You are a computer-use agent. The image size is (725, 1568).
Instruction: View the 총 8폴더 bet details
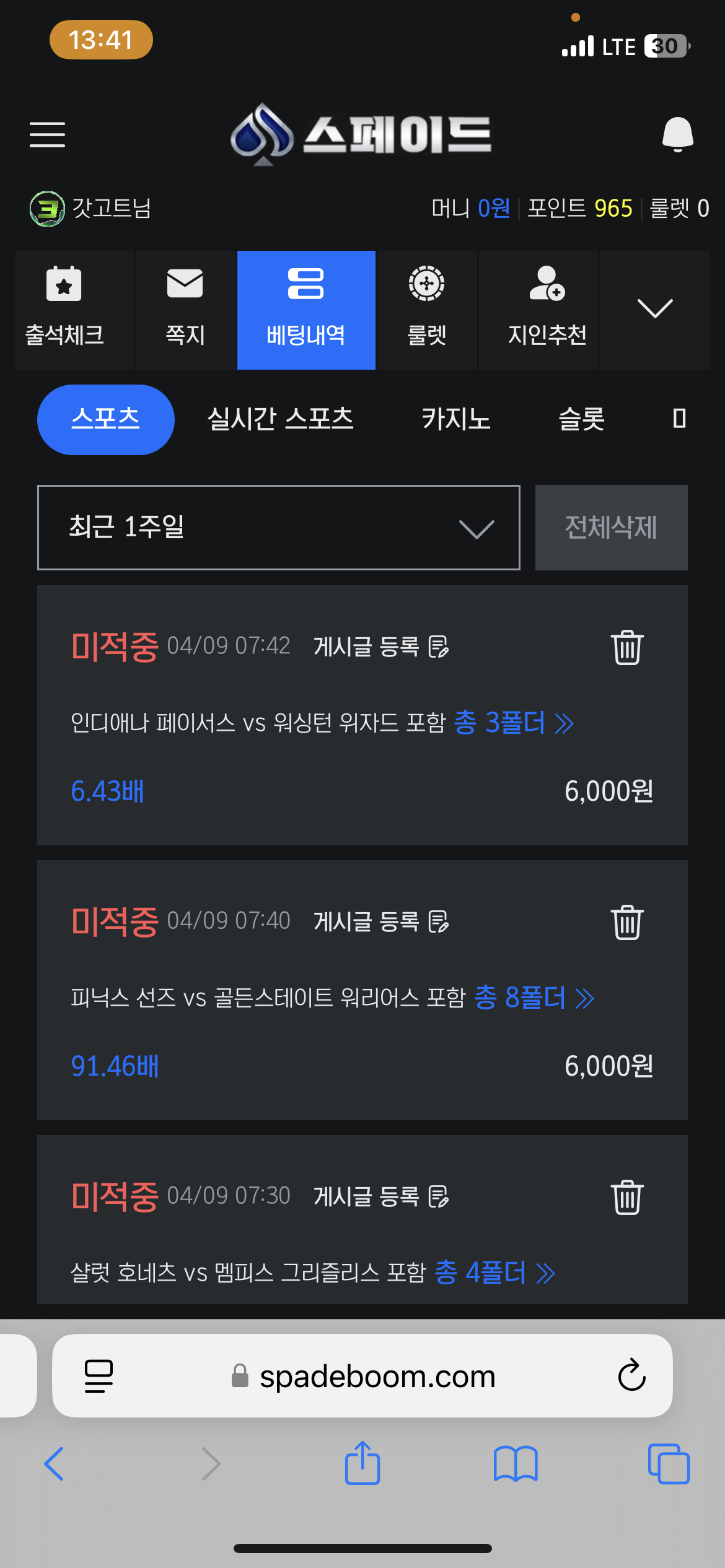click(x=534, y=998)
